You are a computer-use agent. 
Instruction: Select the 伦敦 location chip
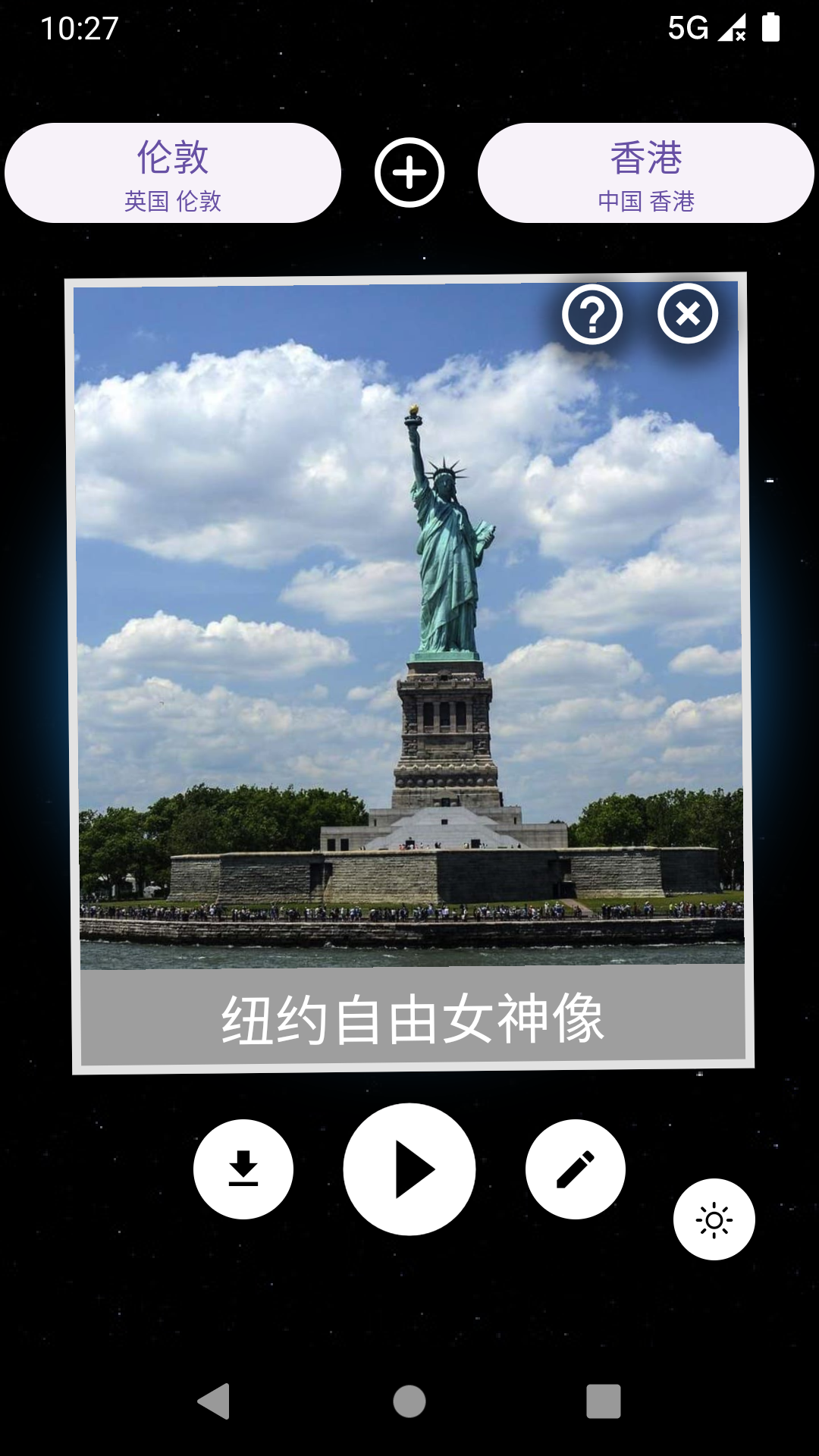(173, 173)
